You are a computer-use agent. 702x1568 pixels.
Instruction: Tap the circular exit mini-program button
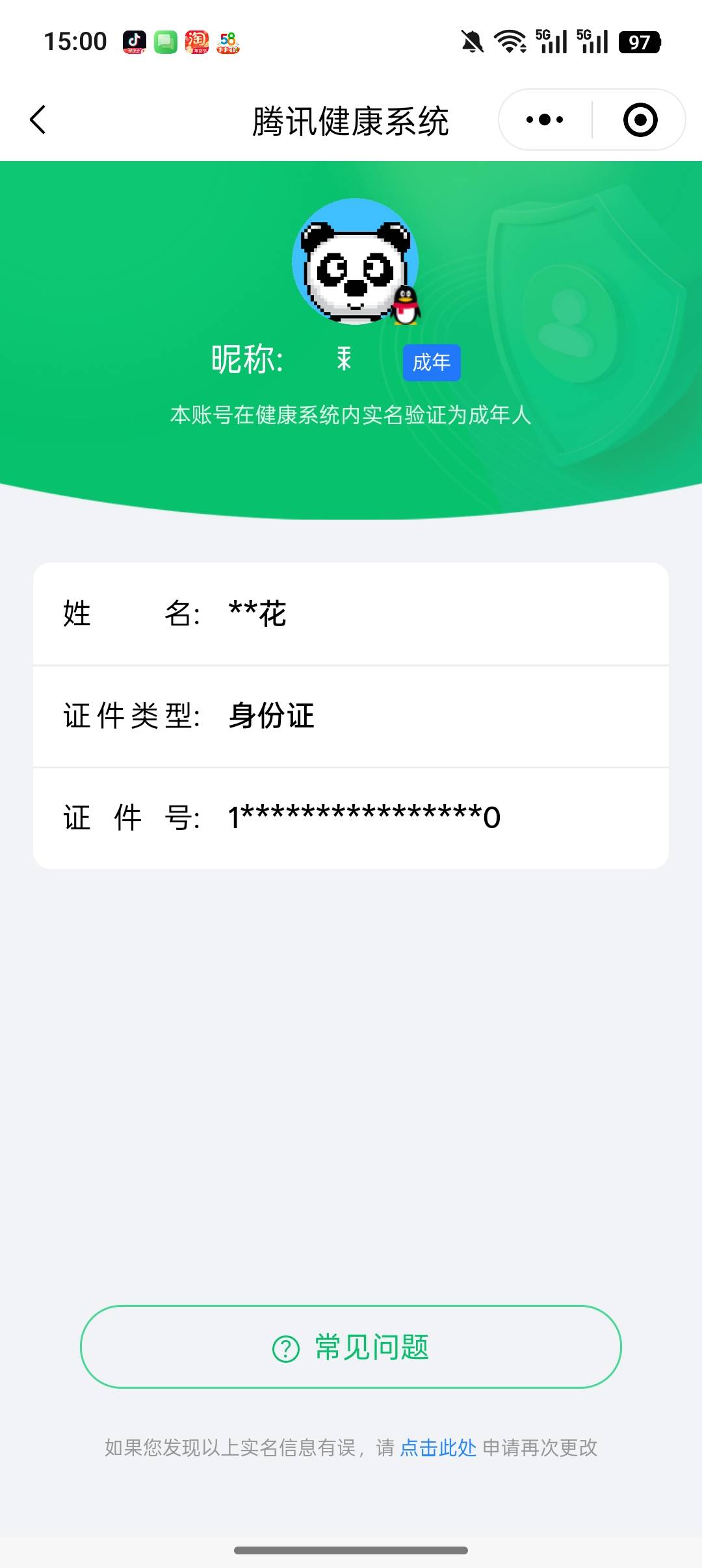pos(640,119)
